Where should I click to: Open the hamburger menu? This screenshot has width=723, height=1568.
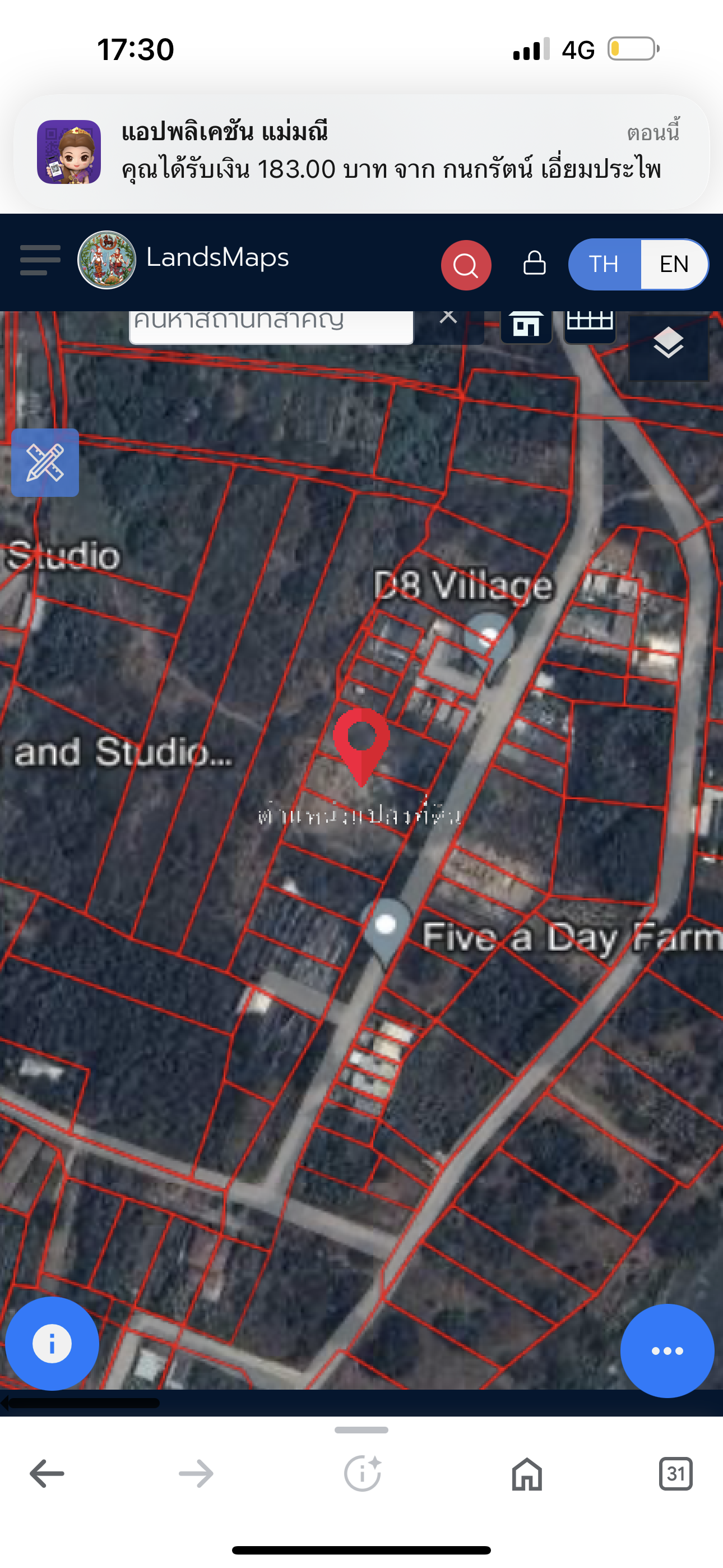point(40,261)
